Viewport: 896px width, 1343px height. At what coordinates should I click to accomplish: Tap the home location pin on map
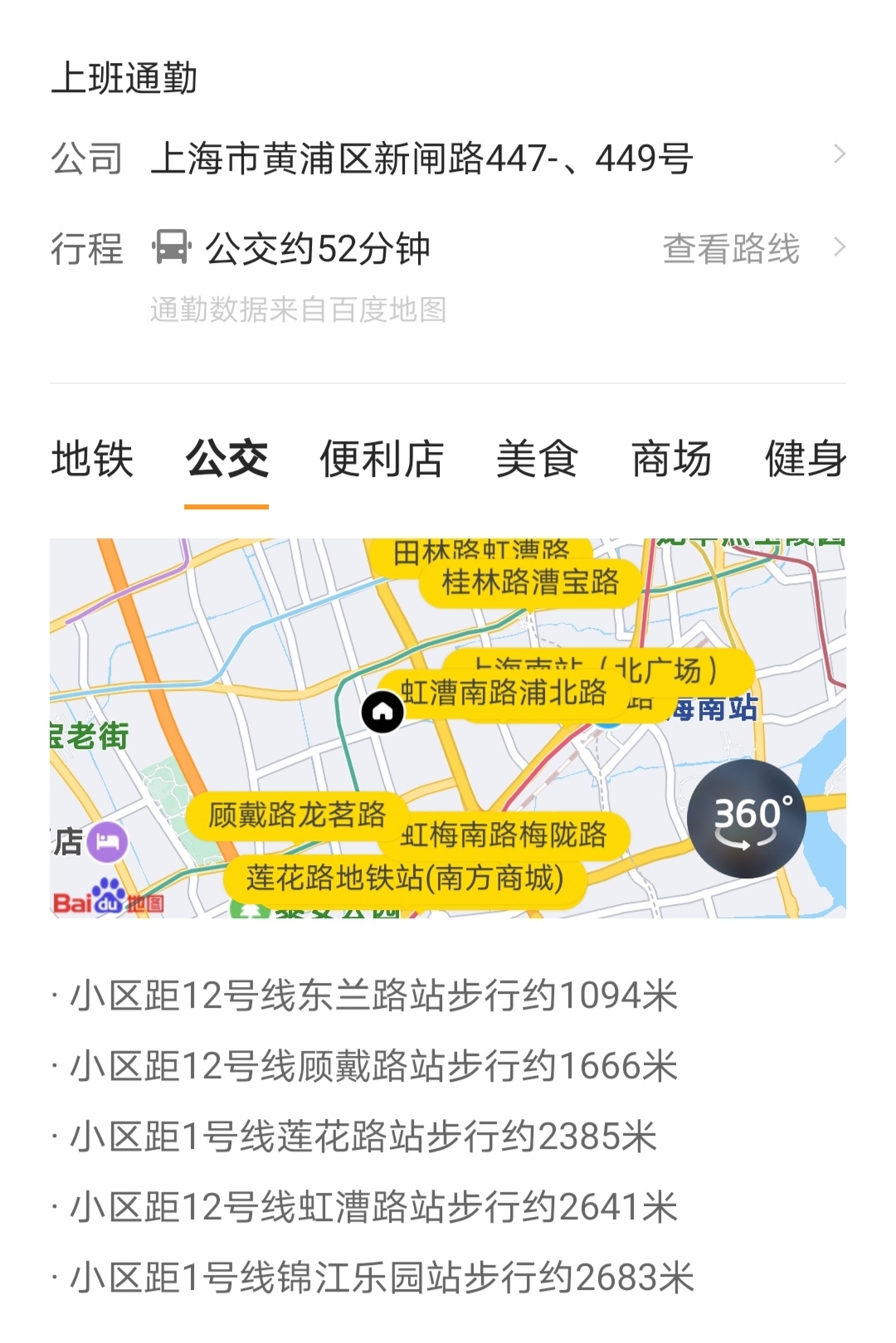[382, 712]
